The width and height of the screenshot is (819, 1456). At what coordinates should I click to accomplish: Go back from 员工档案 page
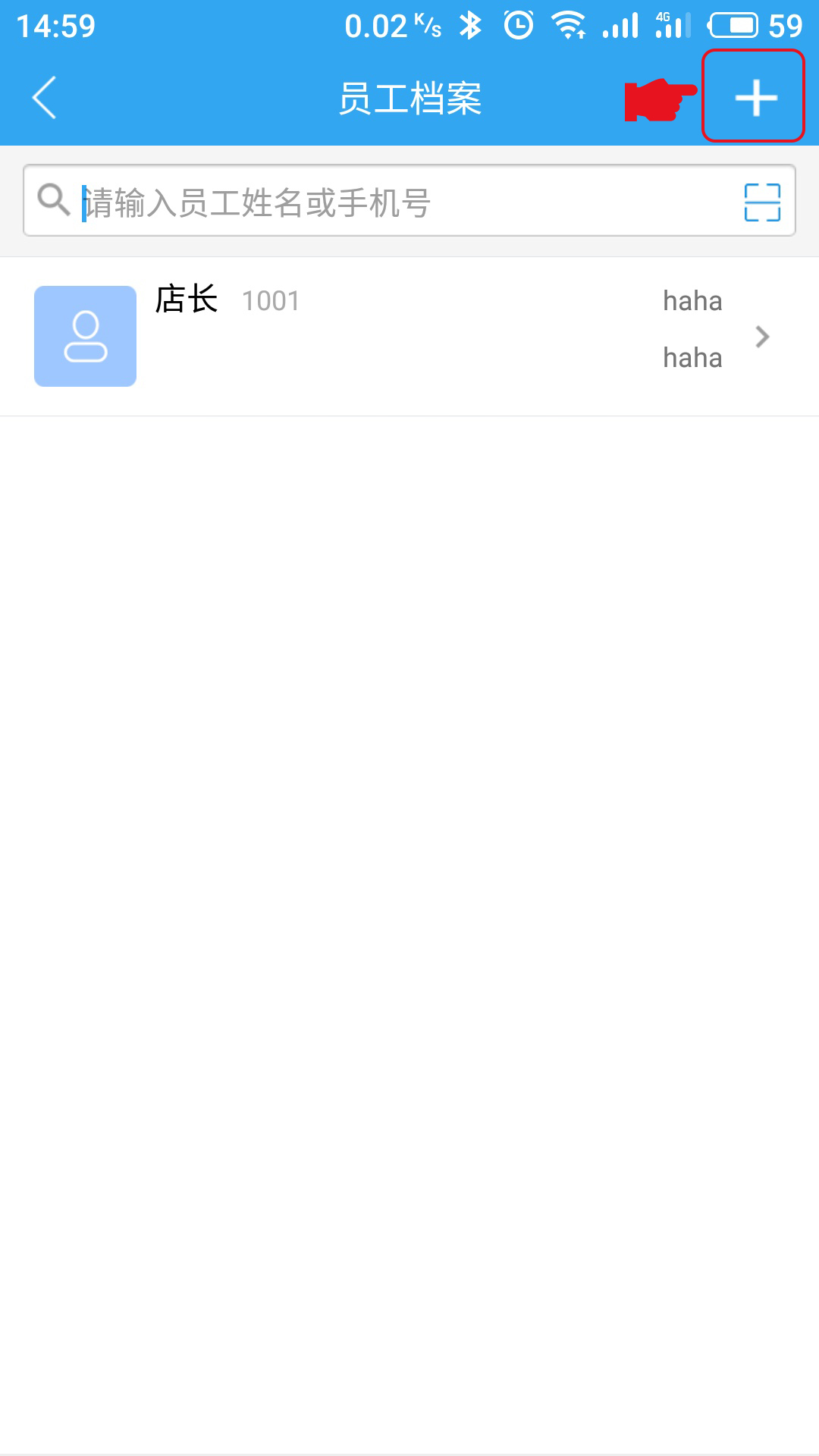coord(44,98)
